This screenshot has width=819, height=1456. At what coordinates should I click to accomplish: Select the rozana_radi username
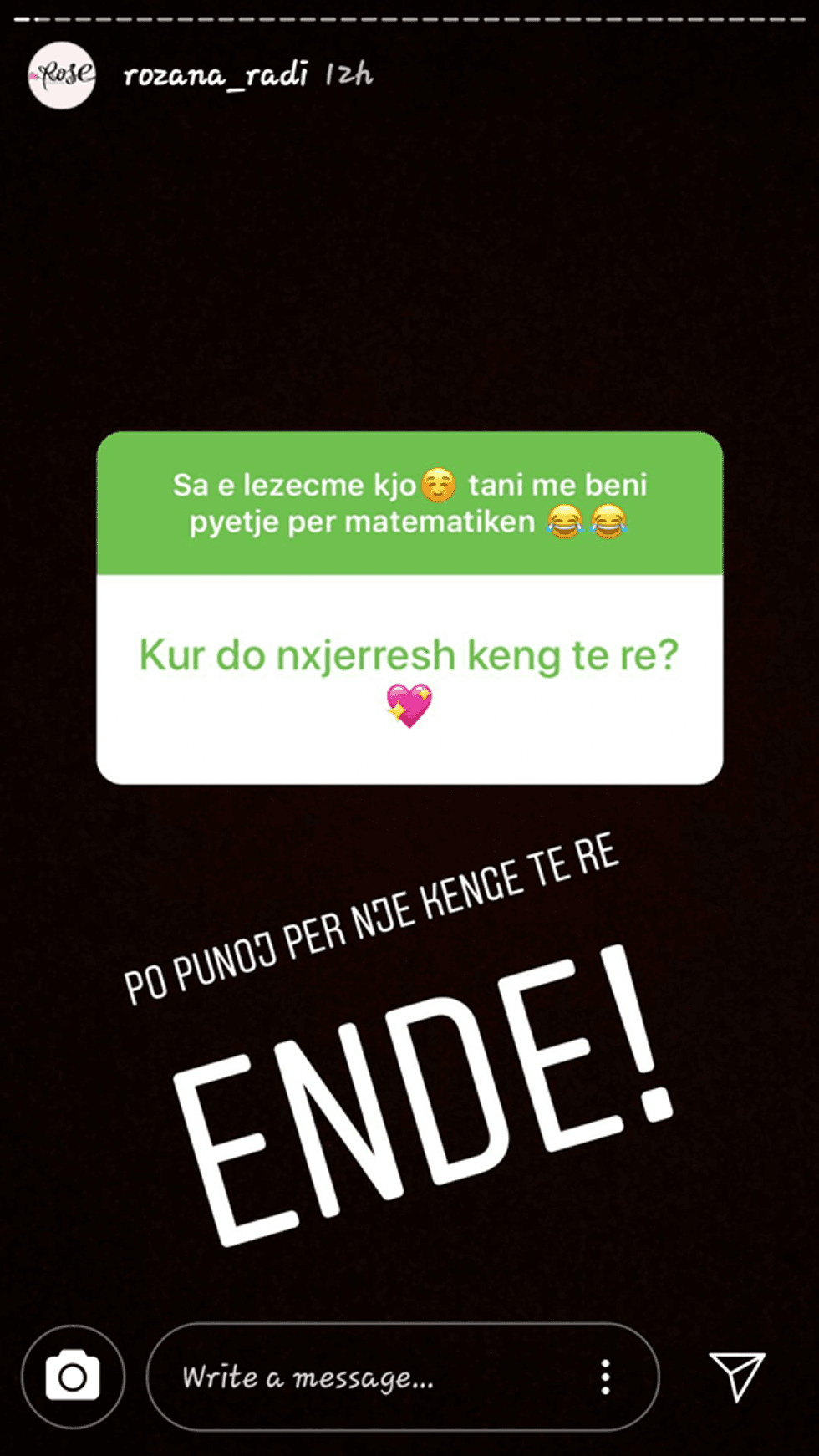tap(216, 75)
